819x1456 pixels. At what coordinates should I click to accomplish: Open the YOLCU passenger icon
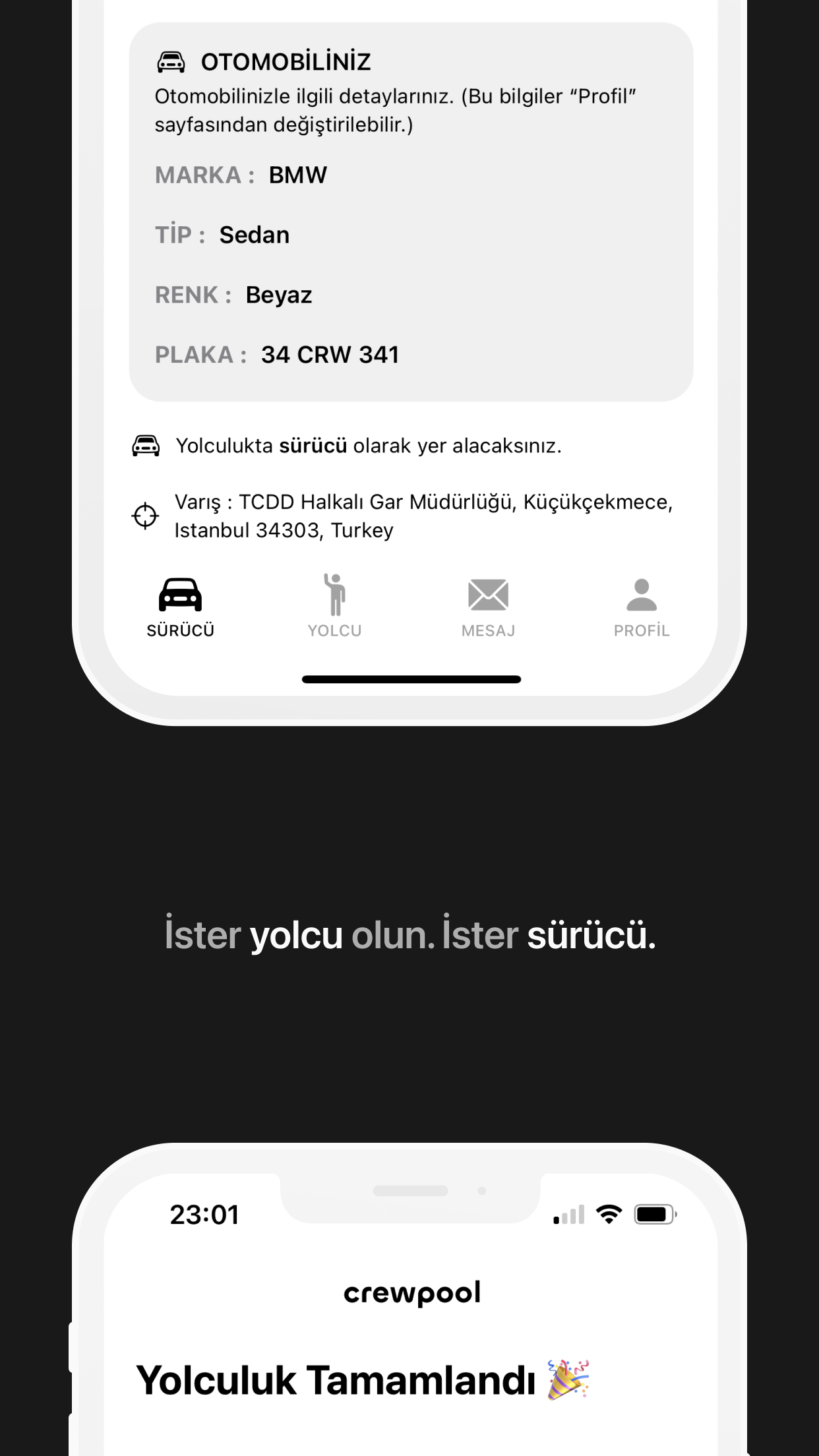tap(335, 593)
